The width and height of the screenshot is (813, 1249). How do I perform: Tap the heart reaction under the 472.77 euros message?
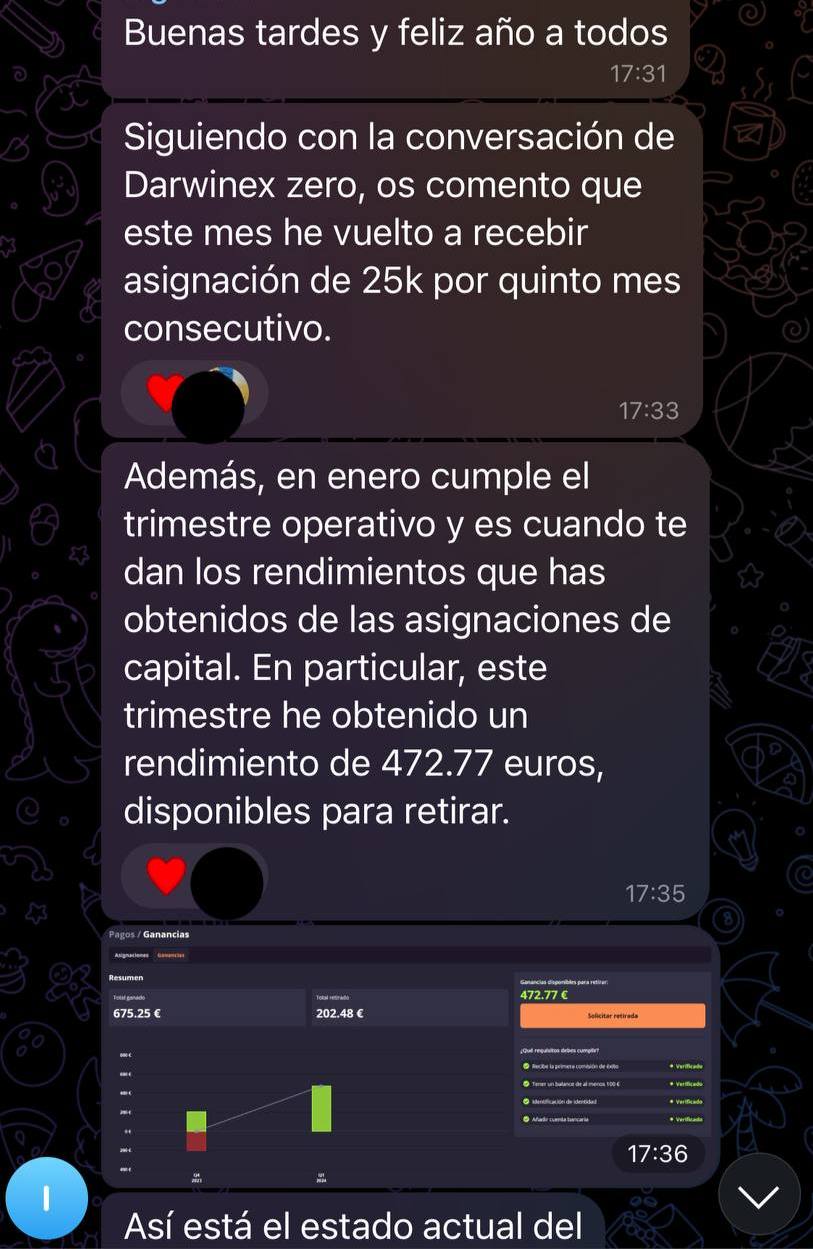pos(166,877)
